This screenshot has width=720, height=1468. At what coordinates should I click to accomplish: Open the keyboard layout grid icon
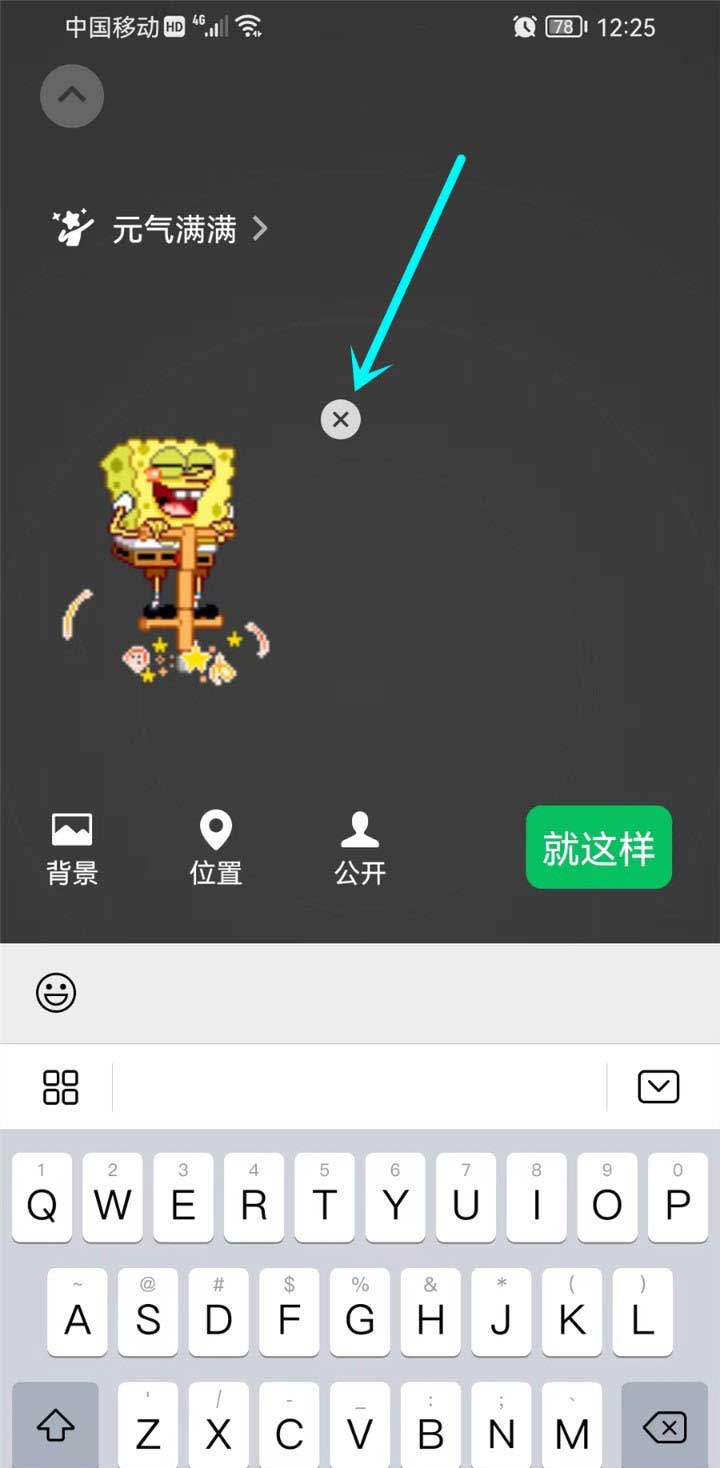point(59,1086)
